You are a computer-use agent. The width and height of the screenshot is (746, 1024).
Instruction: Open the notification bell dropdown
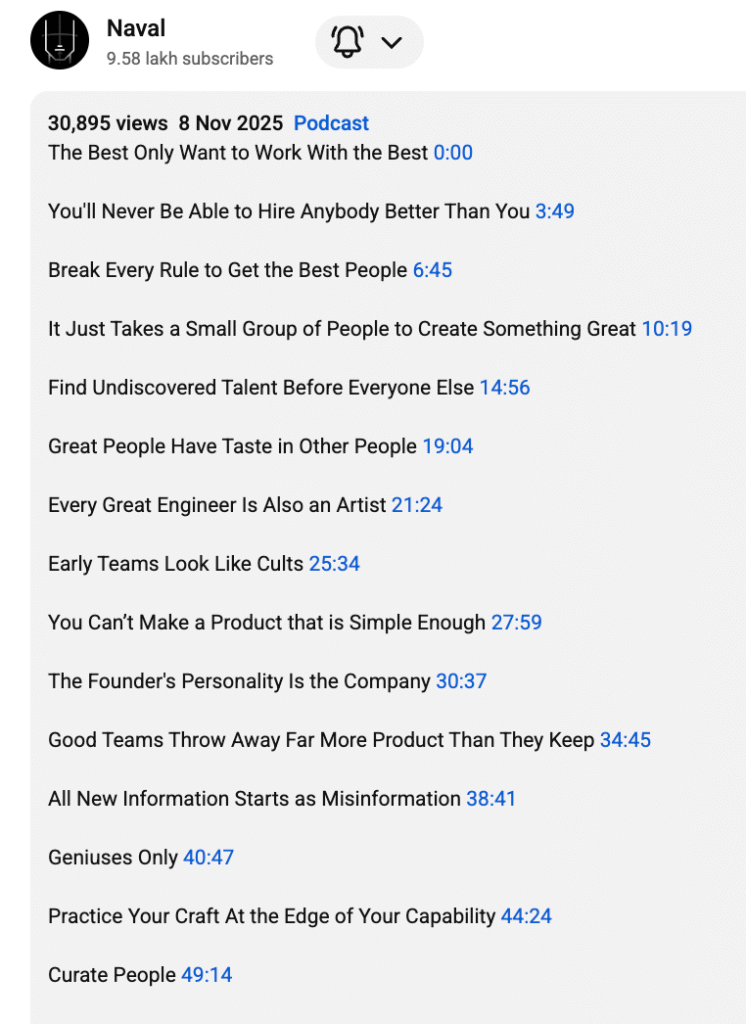coord(369,42)
